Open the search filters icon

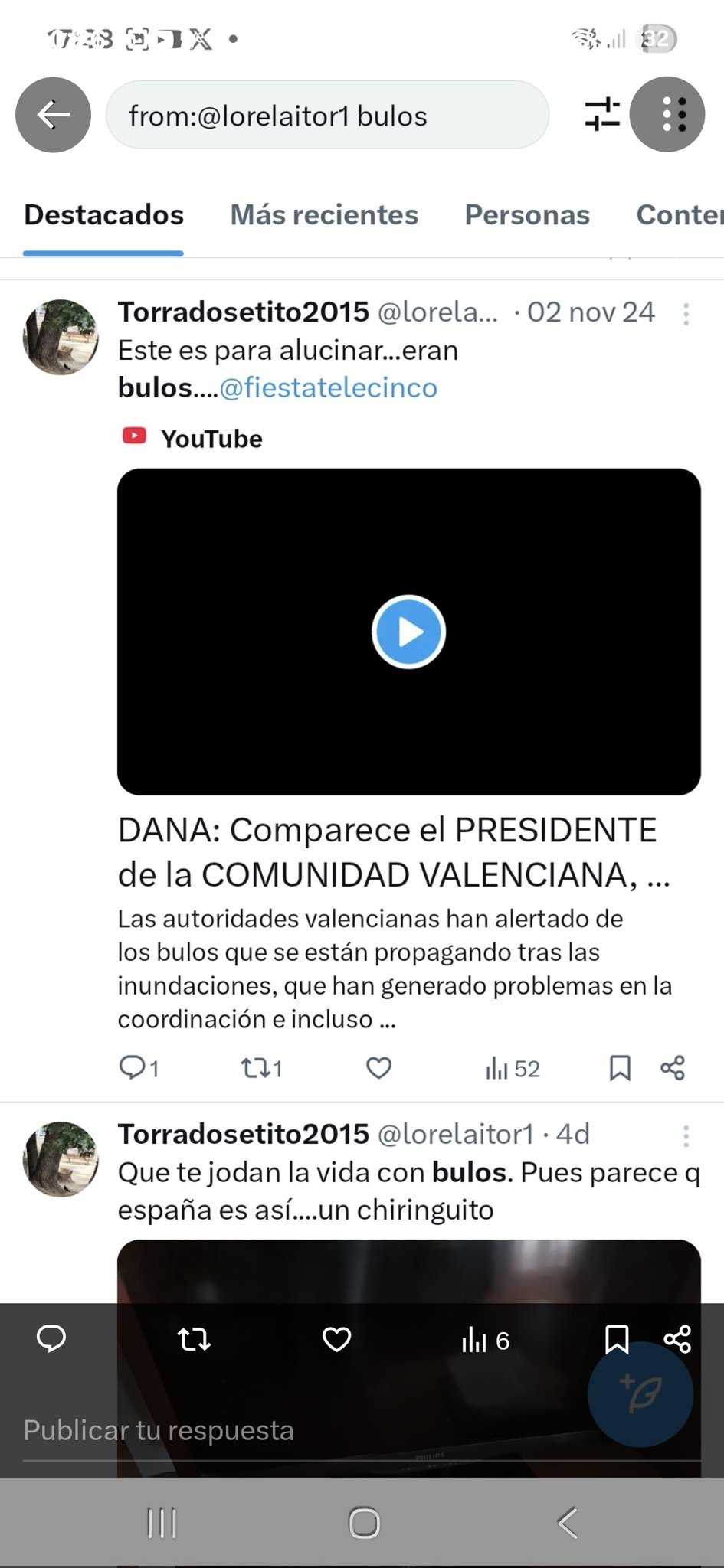[602, 115]
